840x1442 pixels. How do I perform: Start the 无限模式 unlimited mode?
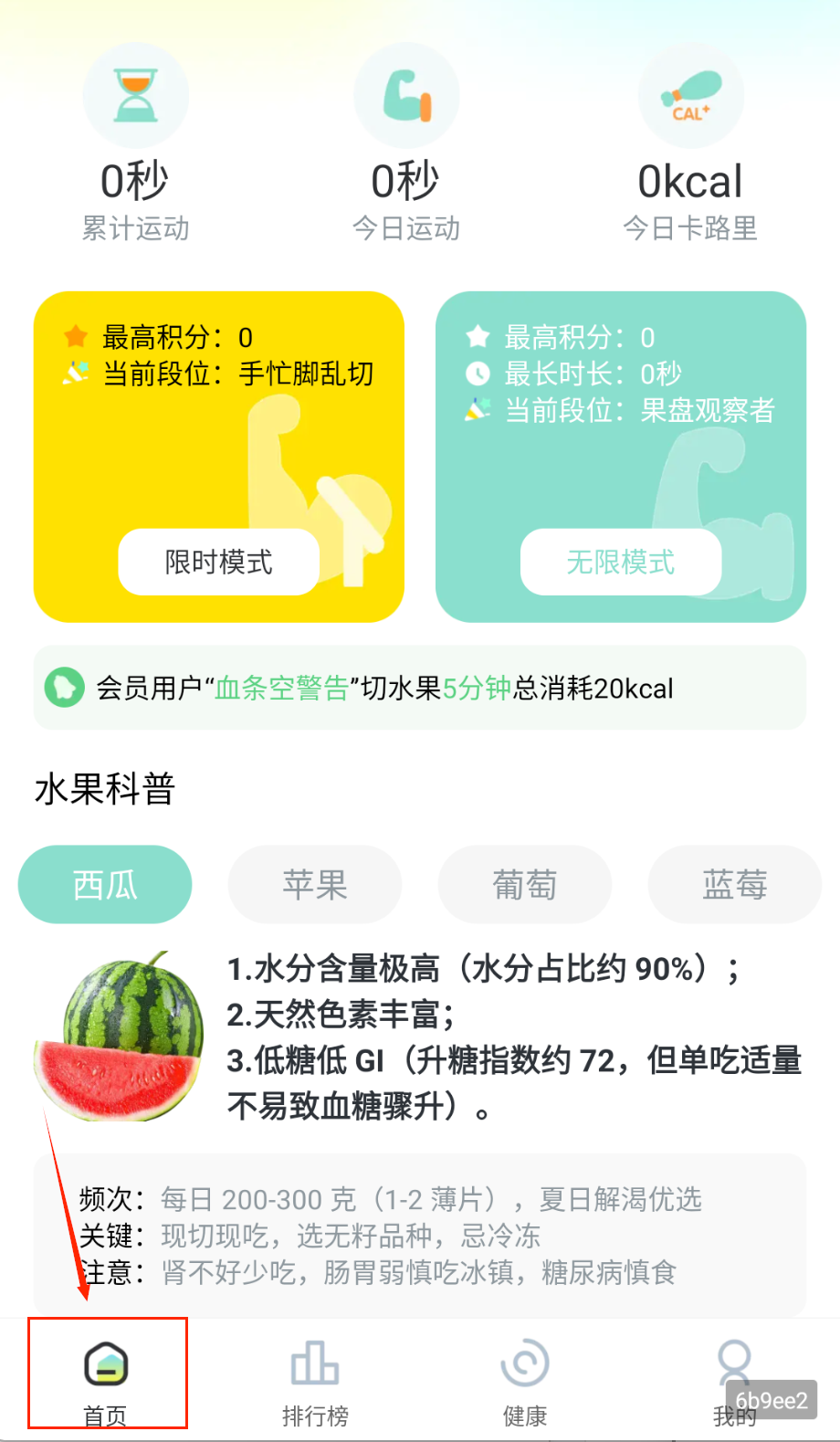pyautogui.click(x=621, y=562)
